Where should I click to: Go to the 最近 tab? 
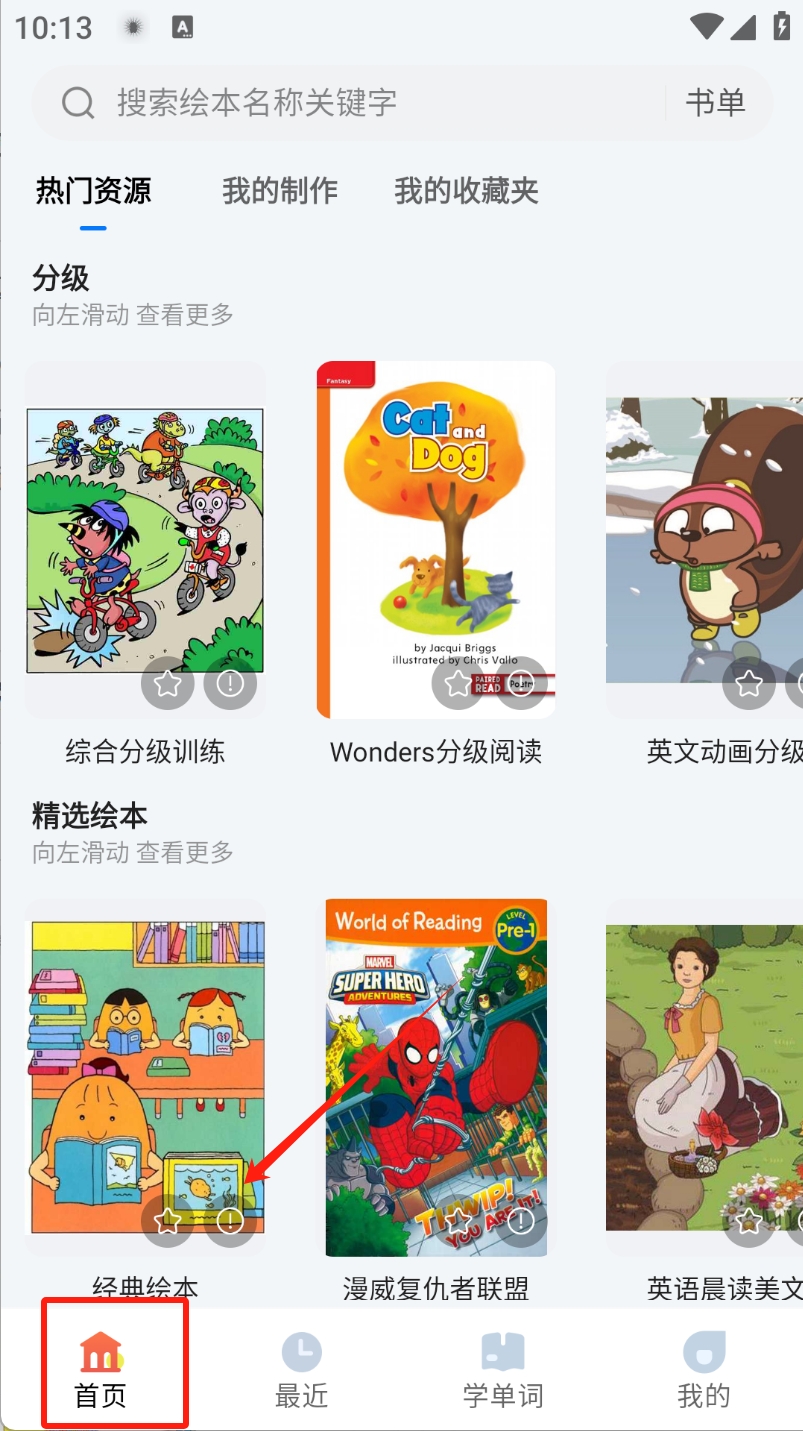(x=301, y=1370)
